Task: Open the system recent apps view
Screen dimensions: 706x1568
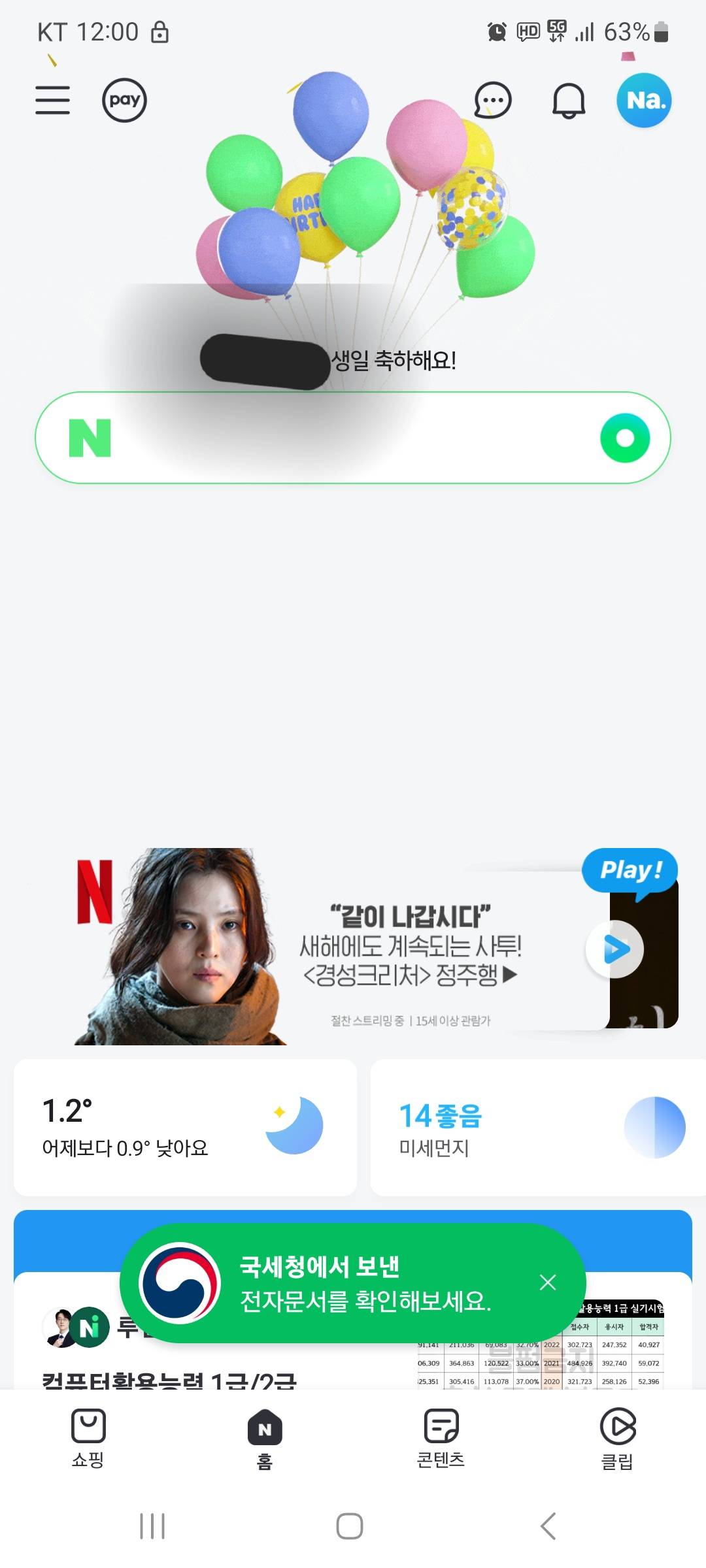Action: pos(152,1526)
